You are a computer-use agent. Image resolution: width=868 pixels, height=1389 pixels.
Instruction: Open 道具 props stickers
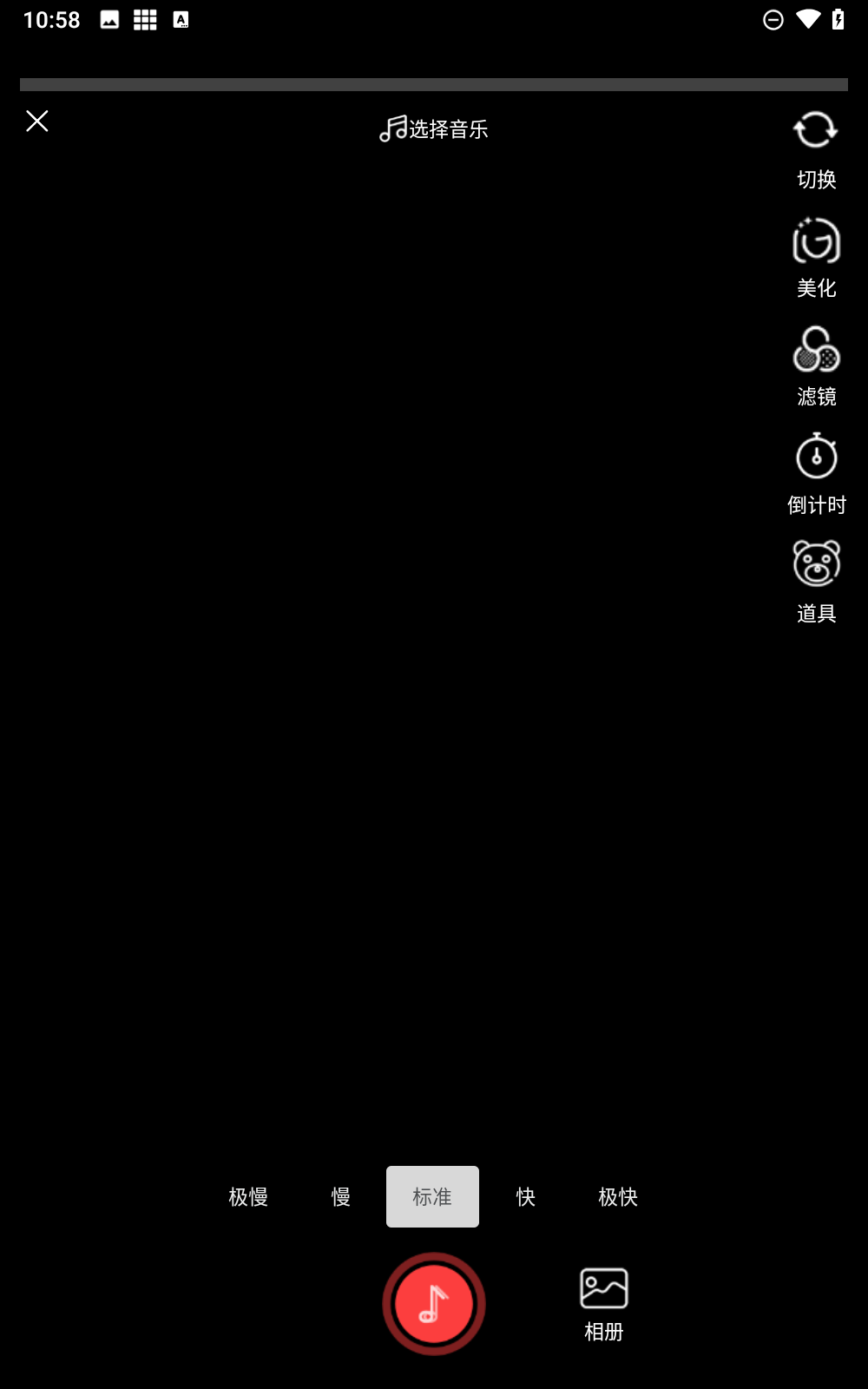pos(816,582)
